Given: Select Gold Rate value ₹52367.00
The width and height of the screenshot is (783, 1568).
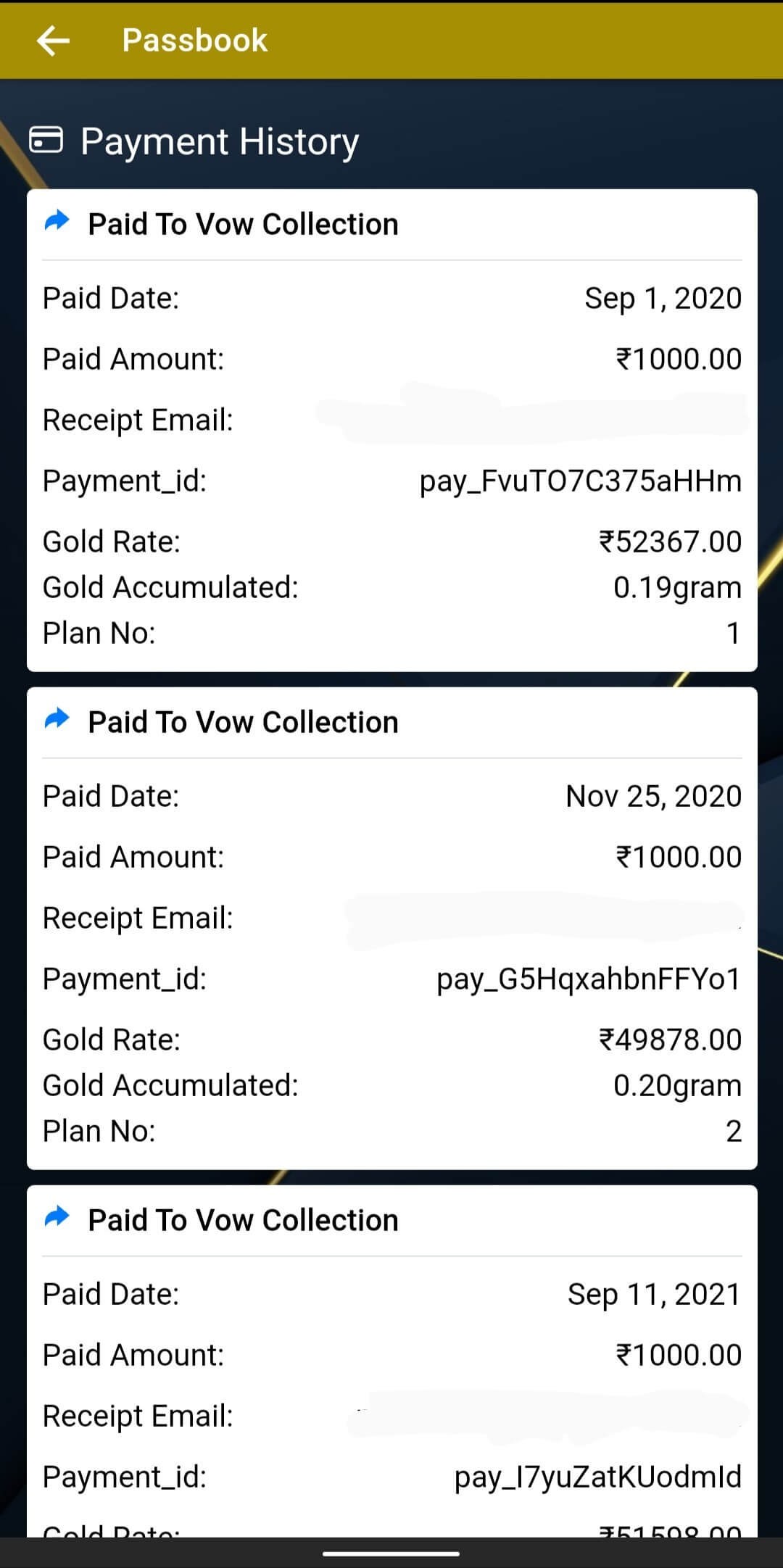Looking at the screenshot, I should (x=671, y=540).
